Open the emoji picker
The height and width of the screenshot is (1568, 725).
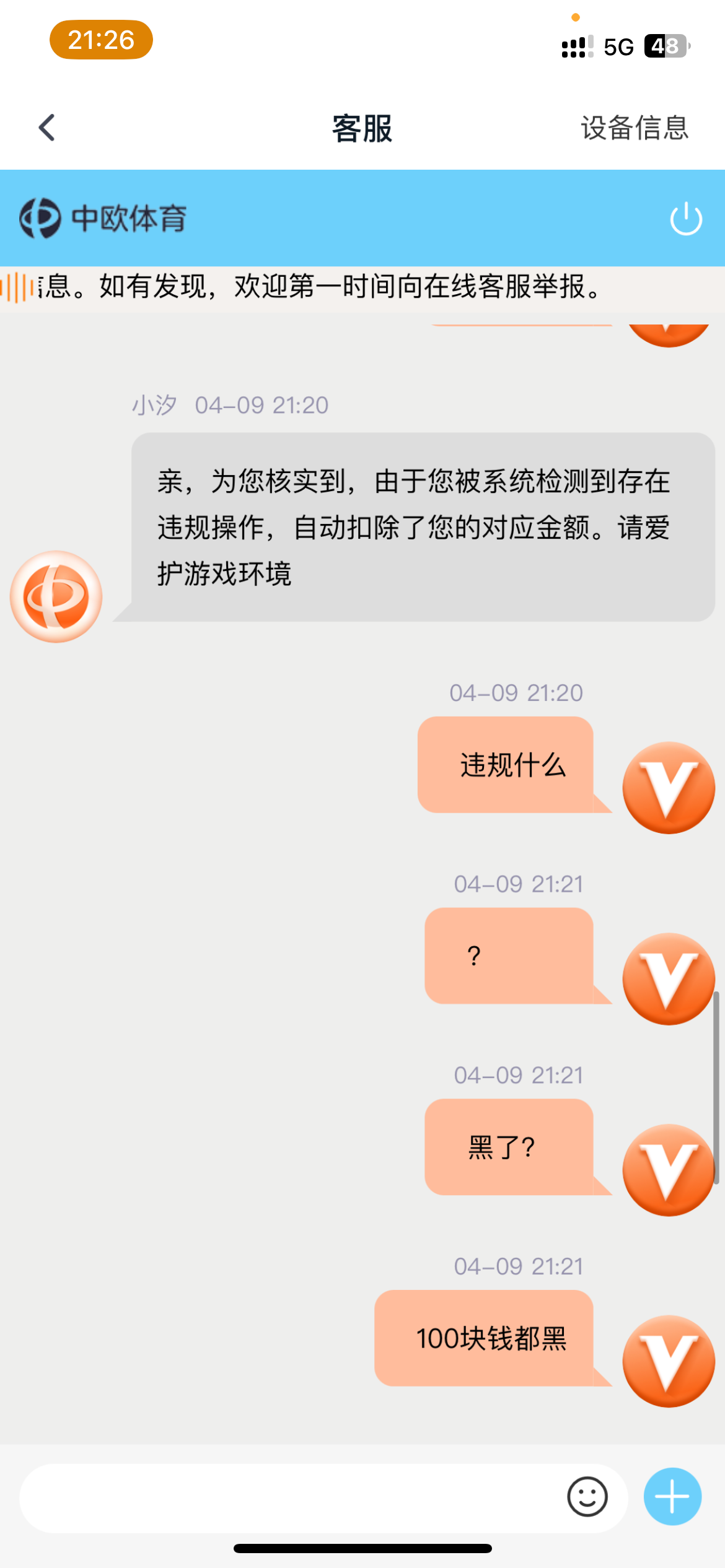(x=587, y=1497)
